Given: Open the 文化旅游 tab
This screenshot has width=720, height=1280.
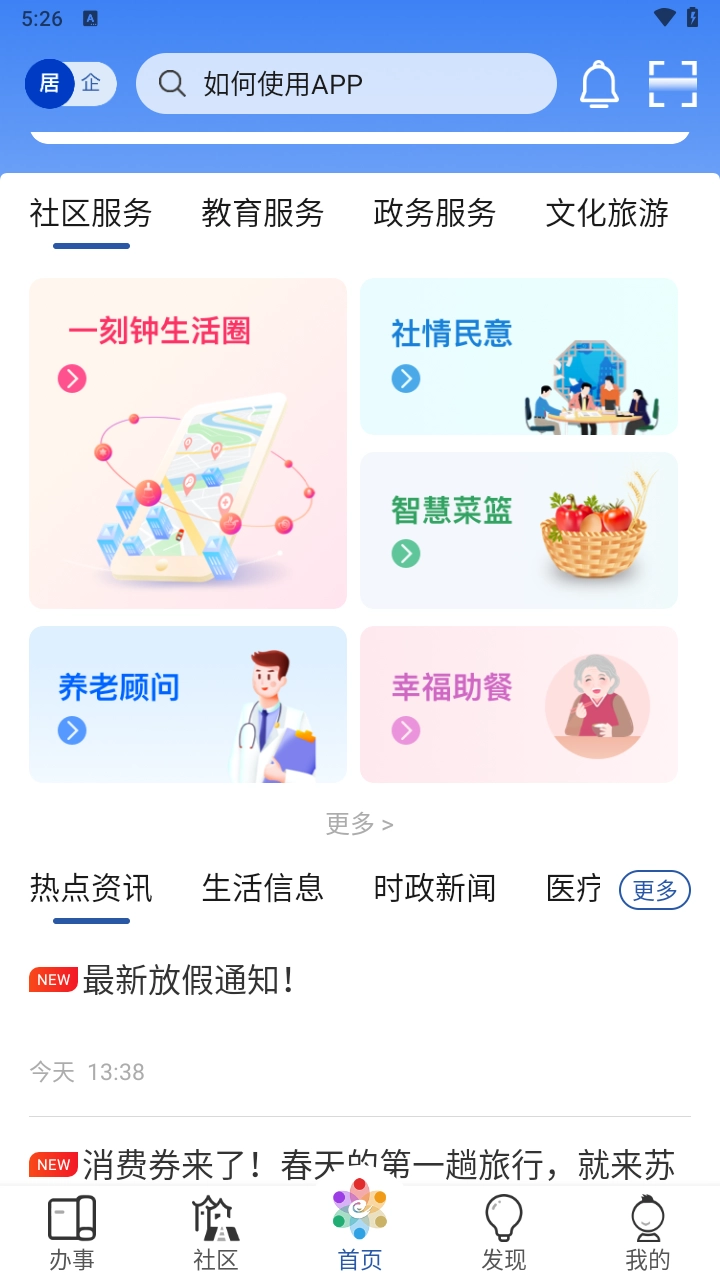Looking at the screenshot, I should [607, 213].
